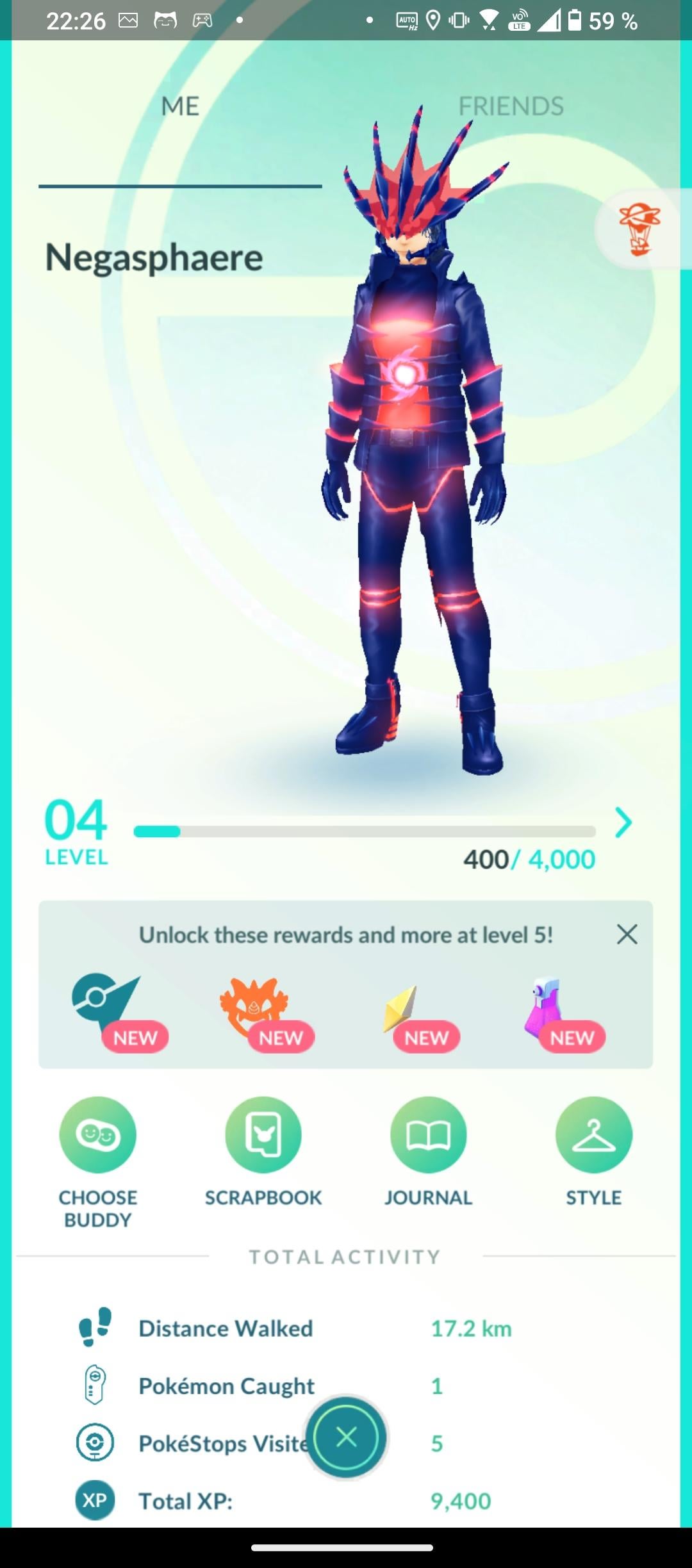Switch to the Friends tab

[511, 106]
